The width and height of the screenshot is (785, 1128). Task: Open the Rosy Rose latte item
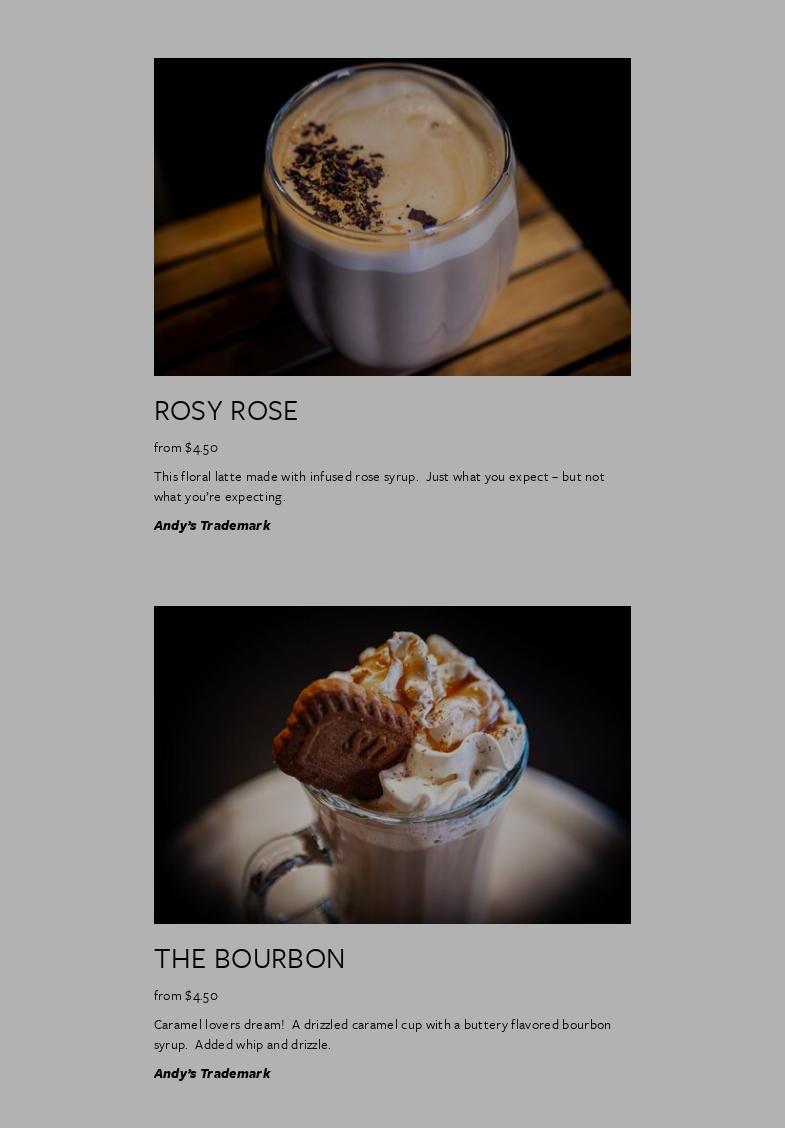226,411
